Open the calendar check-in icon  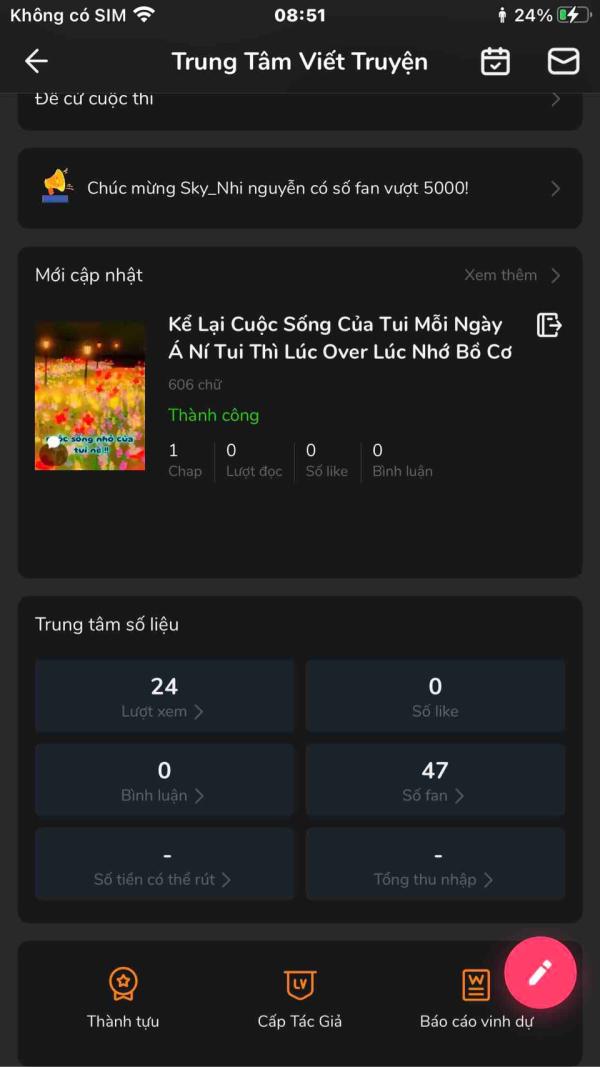click(495, 61)
